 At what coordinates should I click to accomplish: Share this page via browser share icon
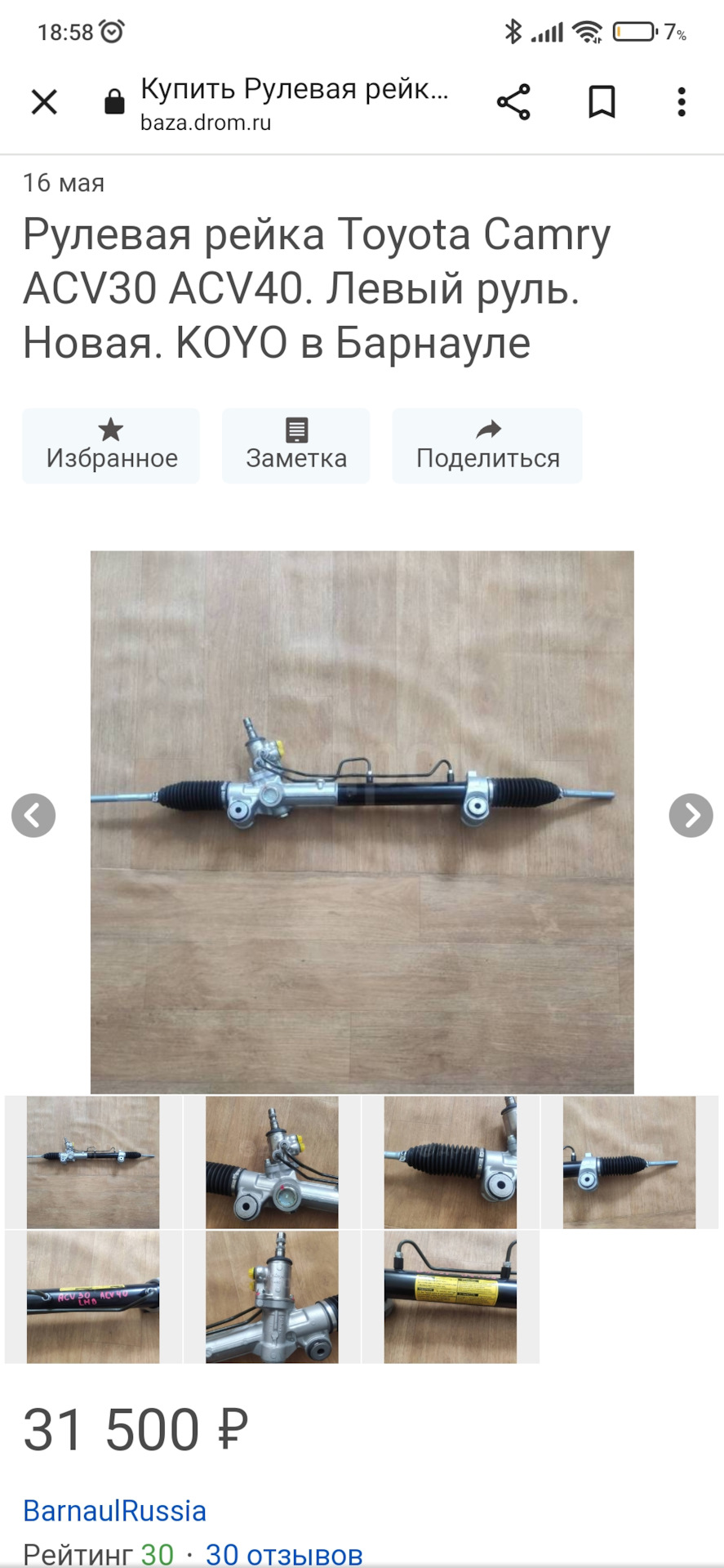coord(513,102)
